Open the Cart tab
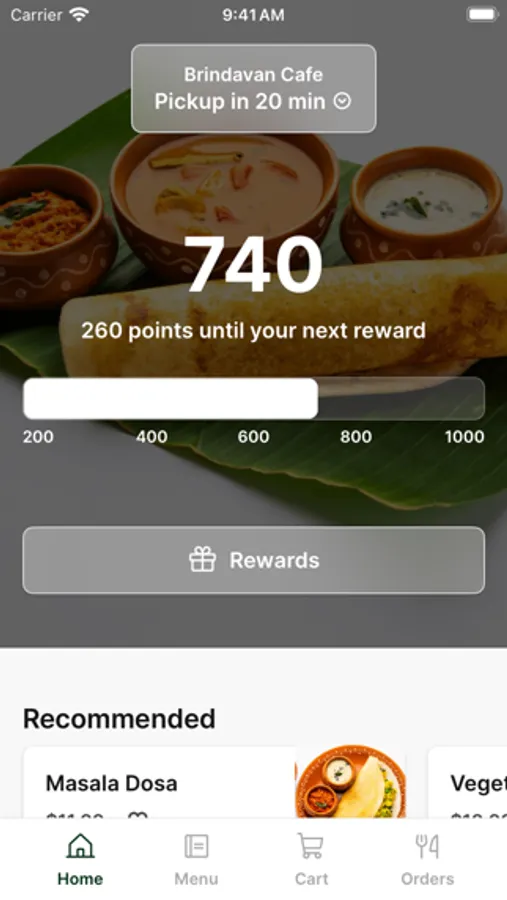Viewport: 507px width, 900px height. coord(311,859)
